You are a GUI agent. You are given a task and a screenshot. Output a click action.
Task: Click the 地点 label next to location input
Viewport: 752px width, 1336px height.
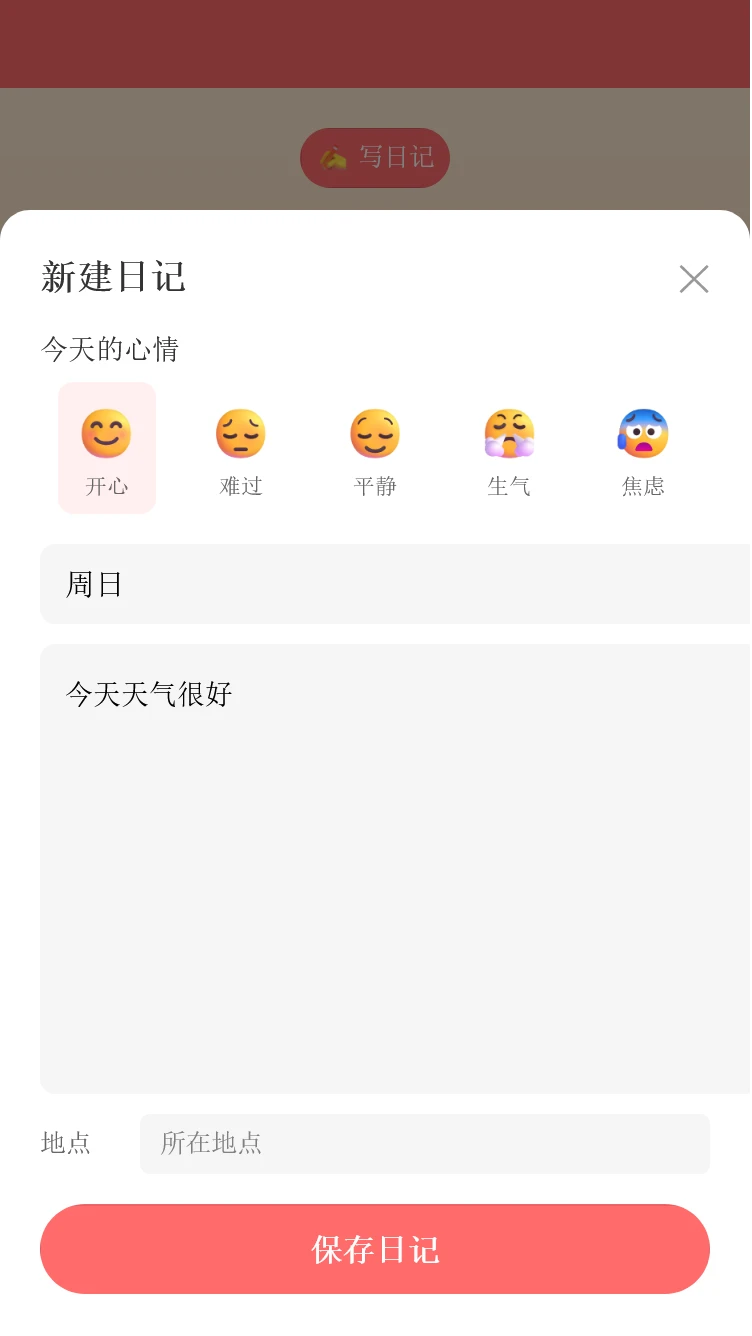tap(66, 1143)
